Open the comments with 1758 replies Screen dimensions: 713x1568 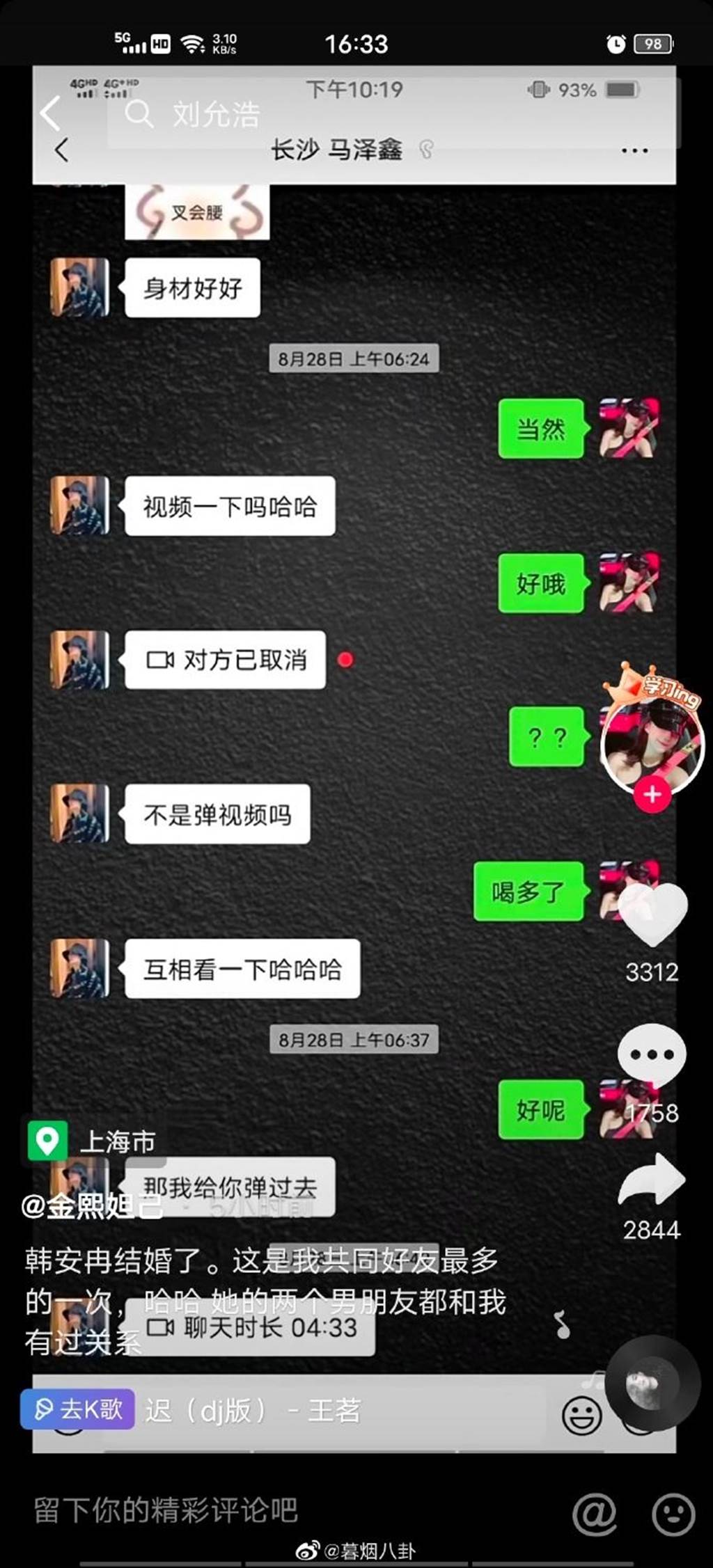click(652, 1055)
